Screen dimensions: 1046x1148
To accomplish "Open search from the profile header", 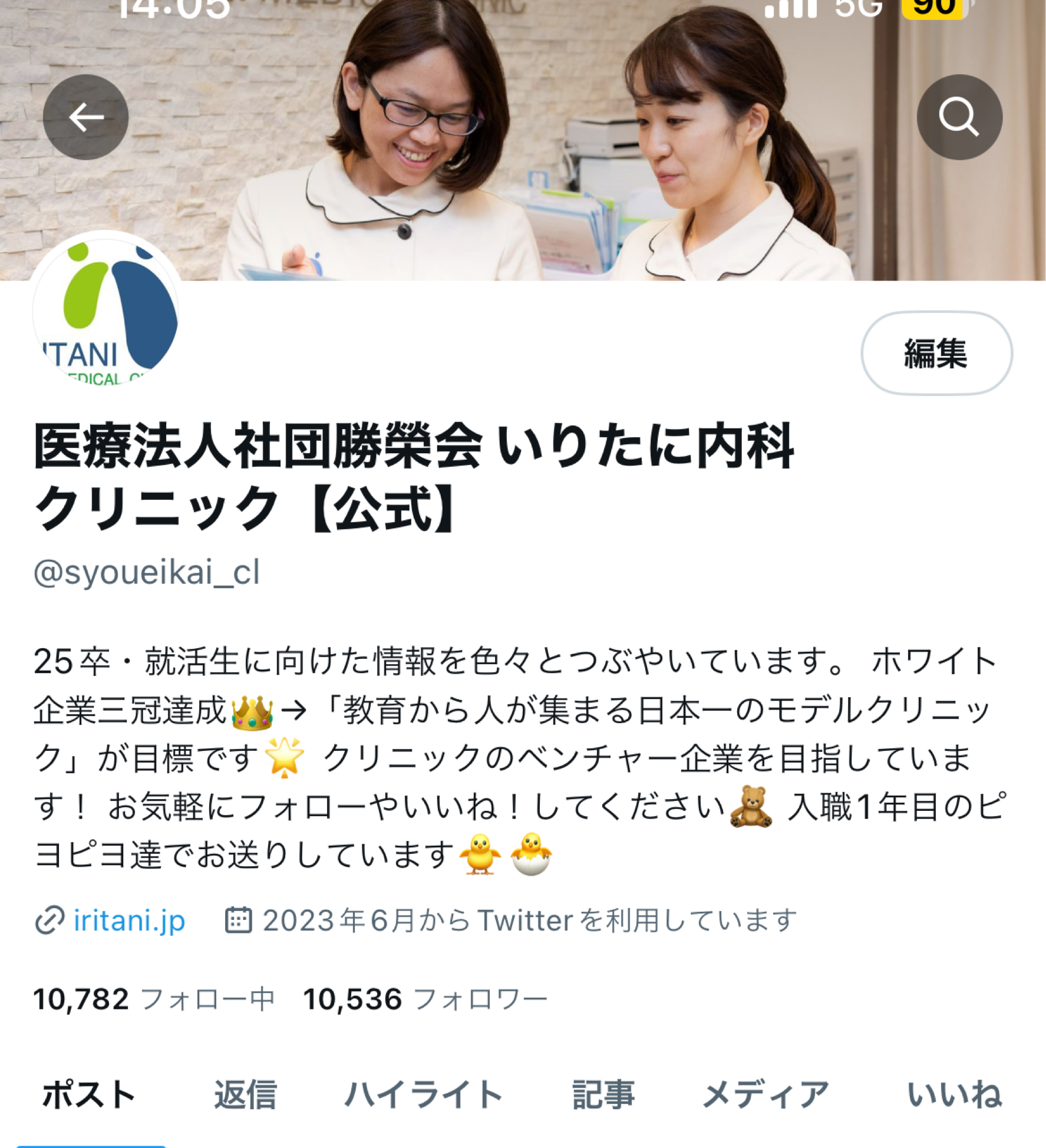I will click(x=959, y=117).
